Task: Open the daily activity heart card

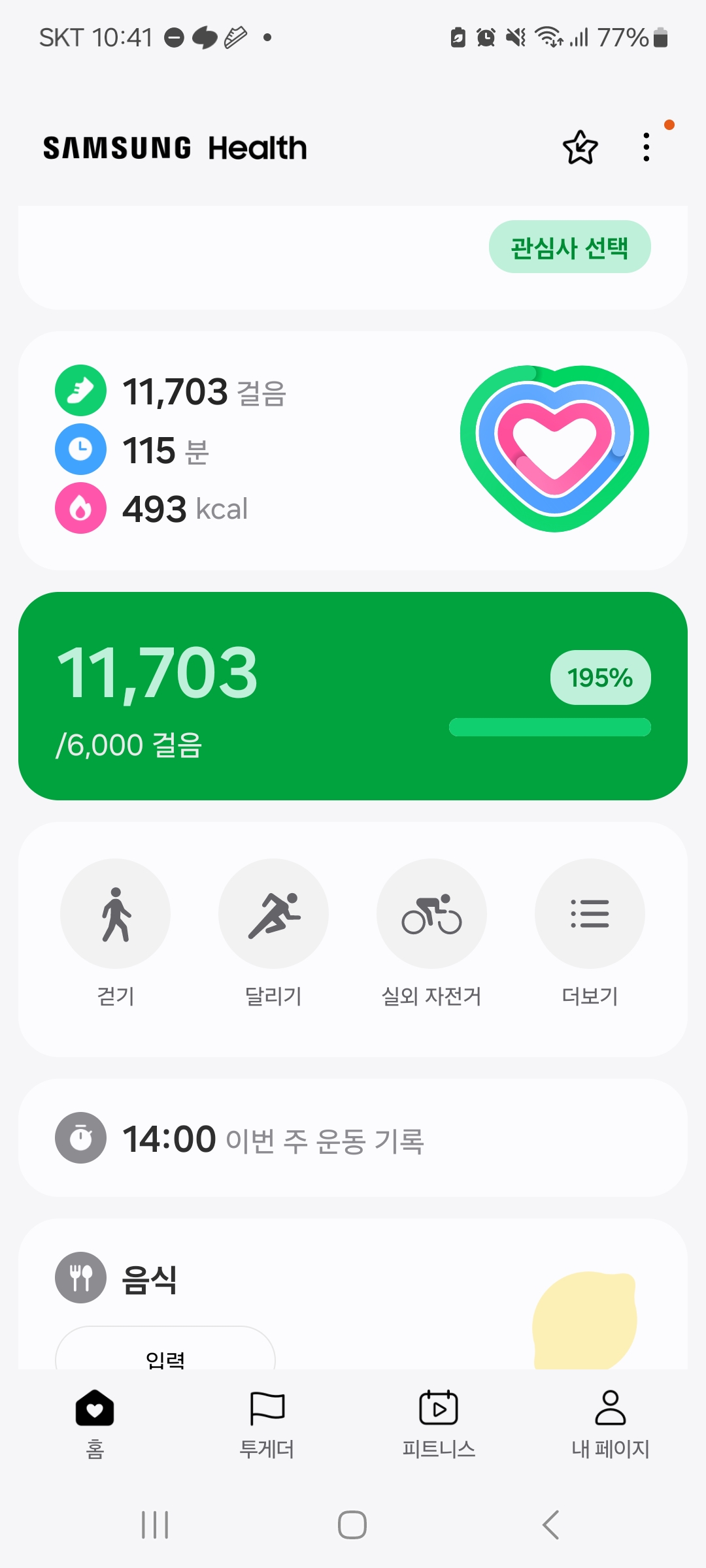Action: tap(353, 451)
